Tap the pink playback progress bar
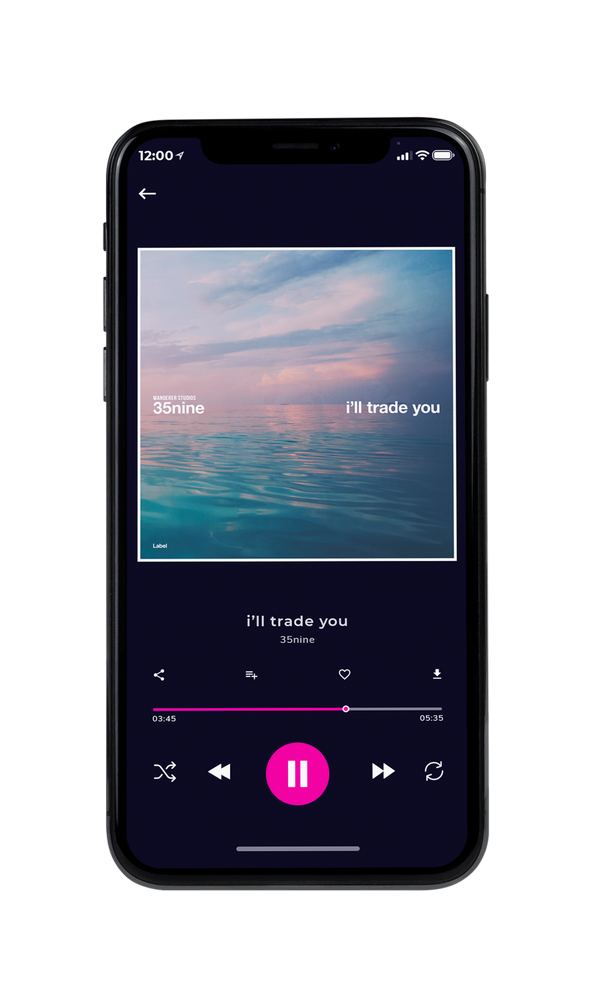The image size is (600, 1000). (x=296, y=709)
